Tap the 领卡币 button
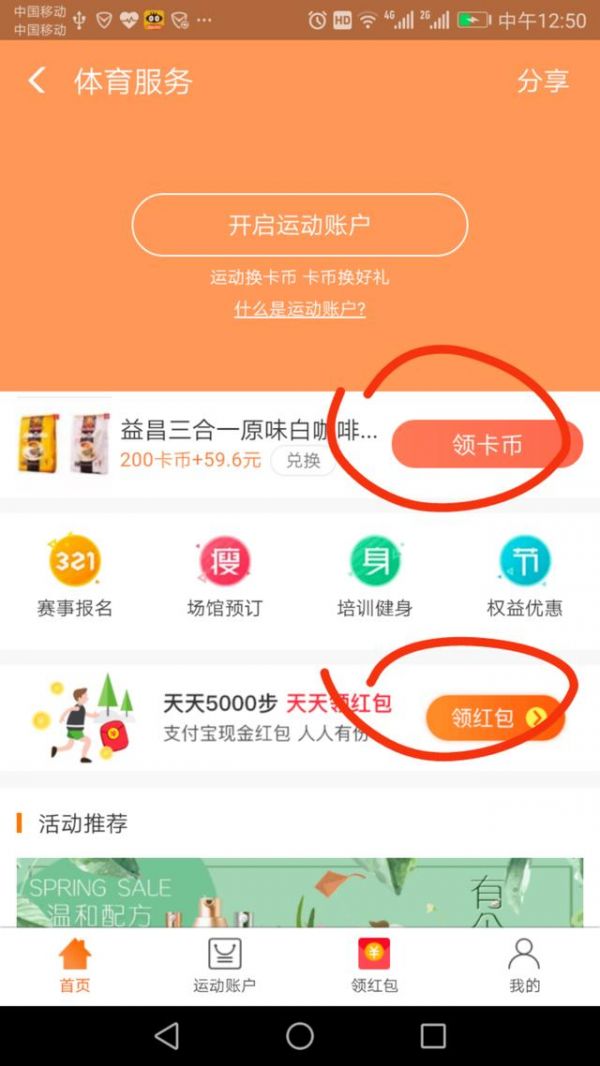 coord(487,445)
